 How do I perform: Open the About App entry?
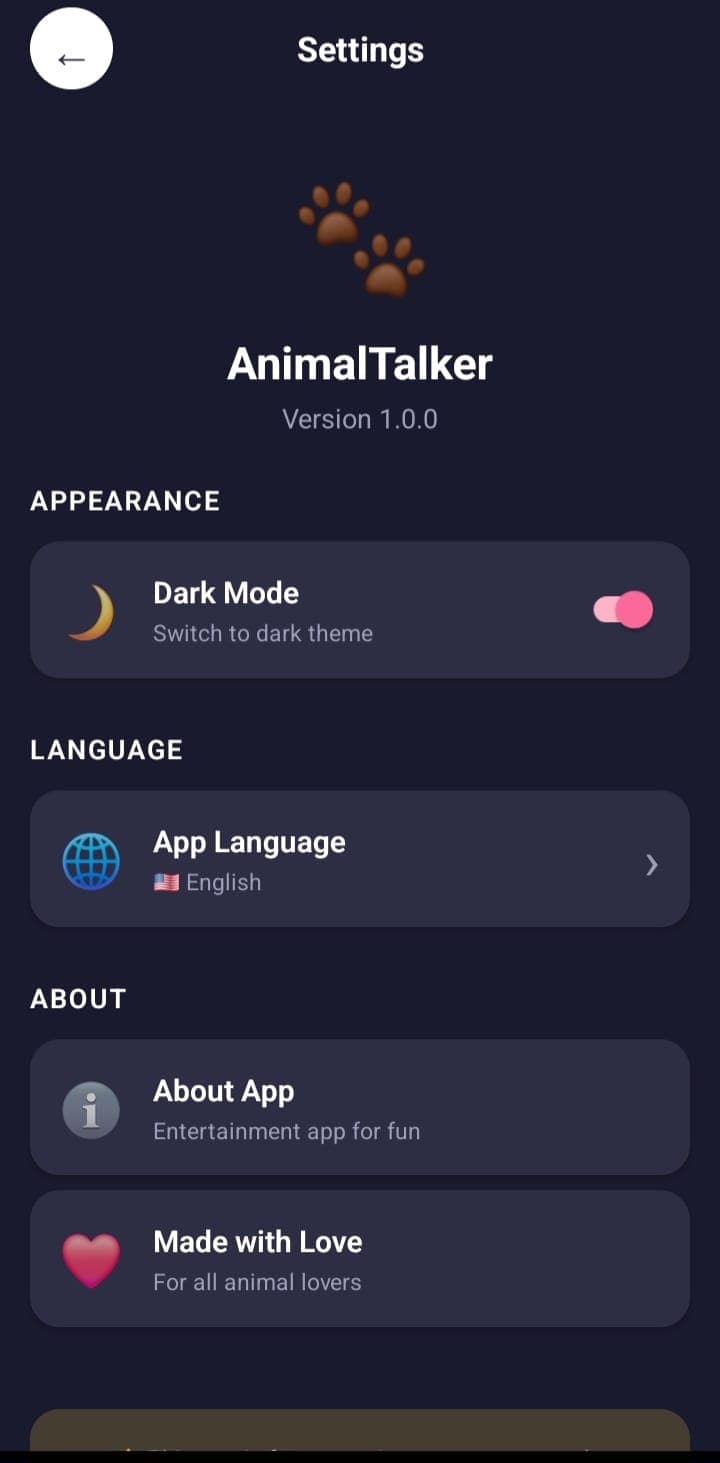pyautogui.click(x=360, y=1108)
